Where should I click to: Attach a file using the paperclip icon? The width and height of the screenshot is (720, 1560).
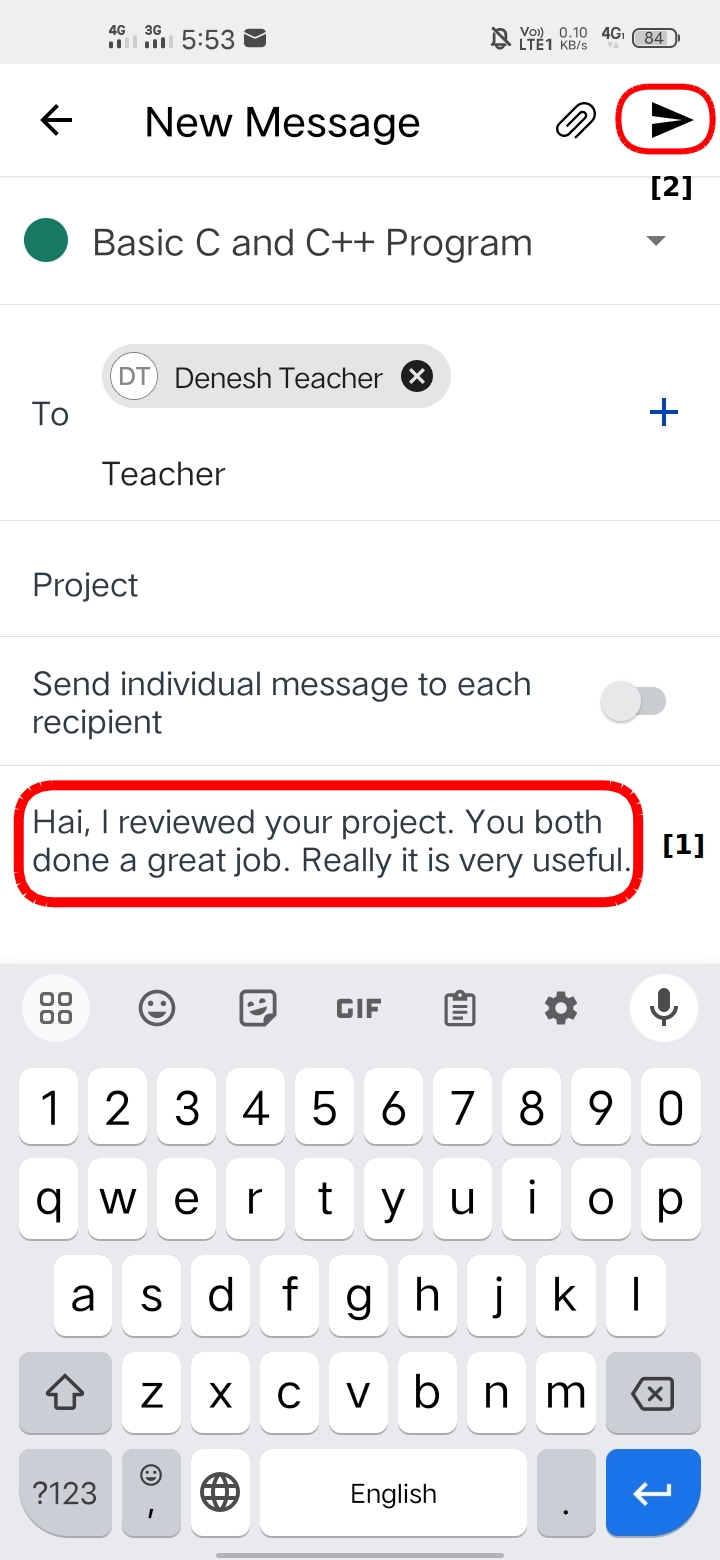click(576, 121)
